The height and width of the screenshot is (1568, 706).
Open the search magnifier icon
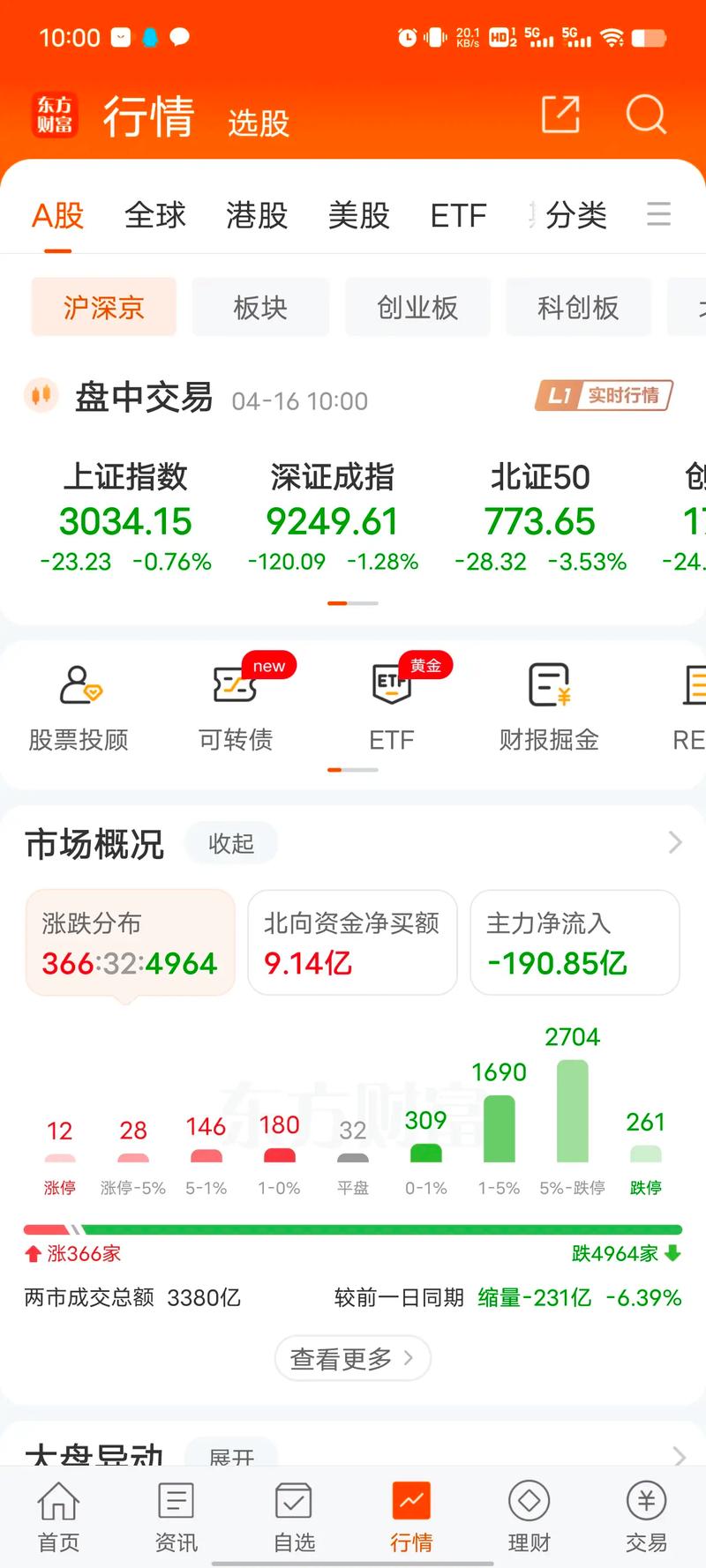click(x=646, y=115)
